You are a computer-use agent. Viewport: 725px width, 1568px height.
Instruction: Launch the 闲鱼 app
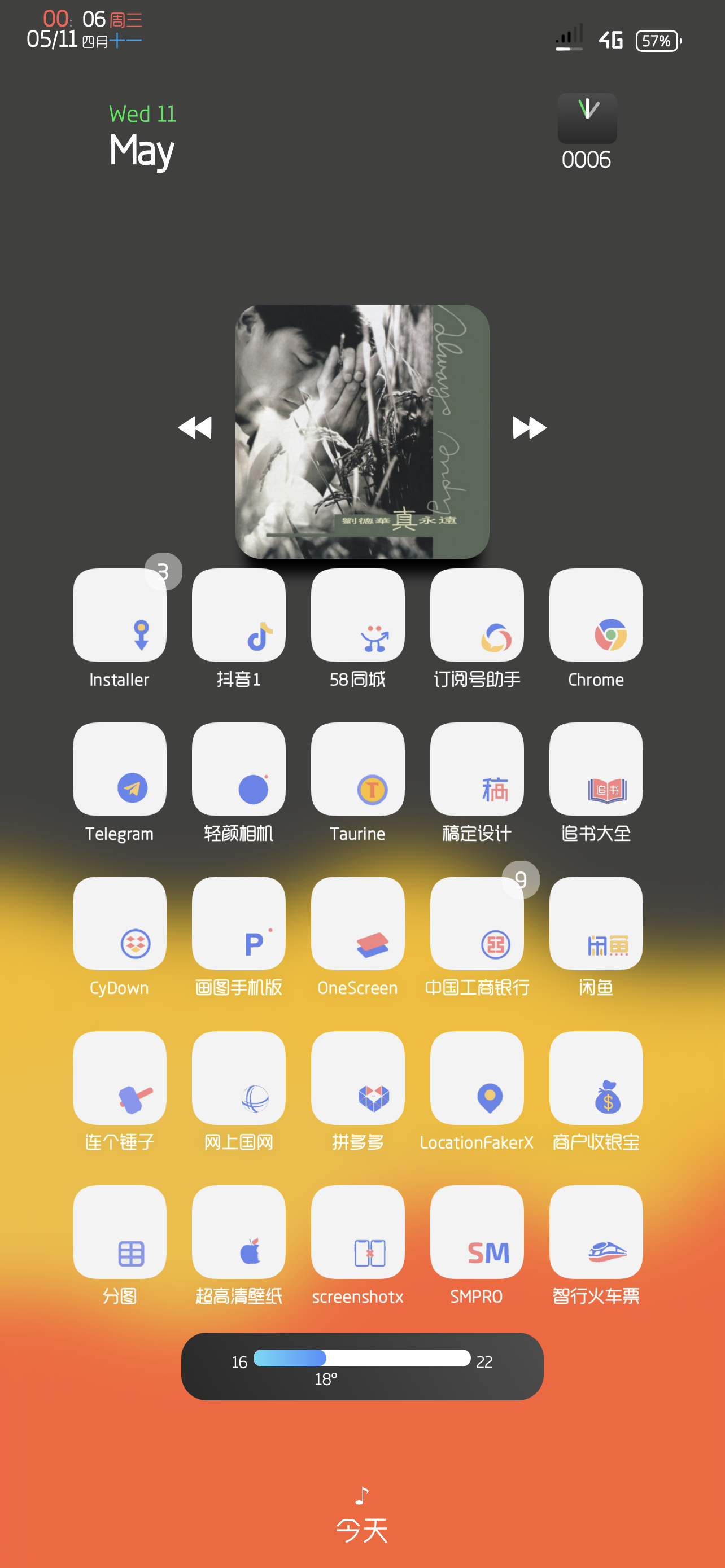(595, 923)
